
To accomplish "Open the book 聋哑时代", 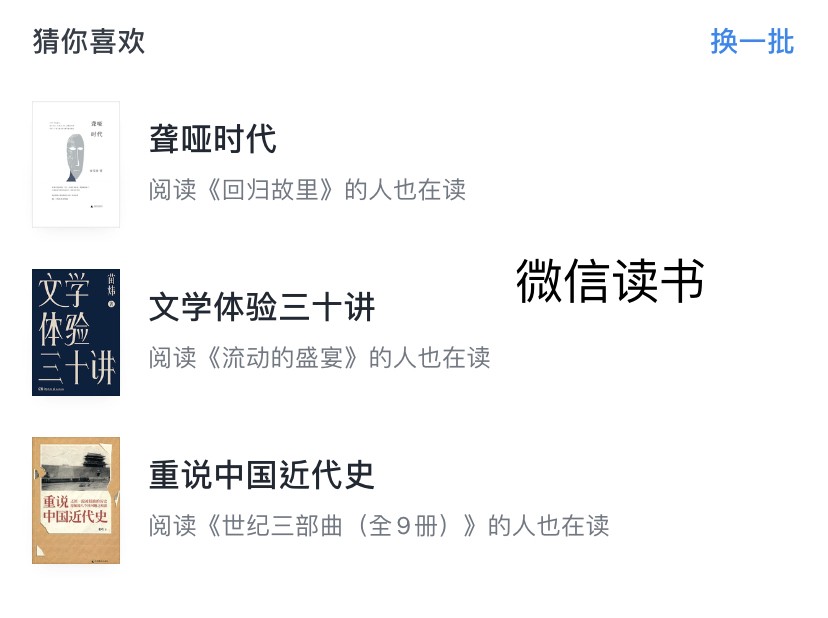I will pos(212,139).
